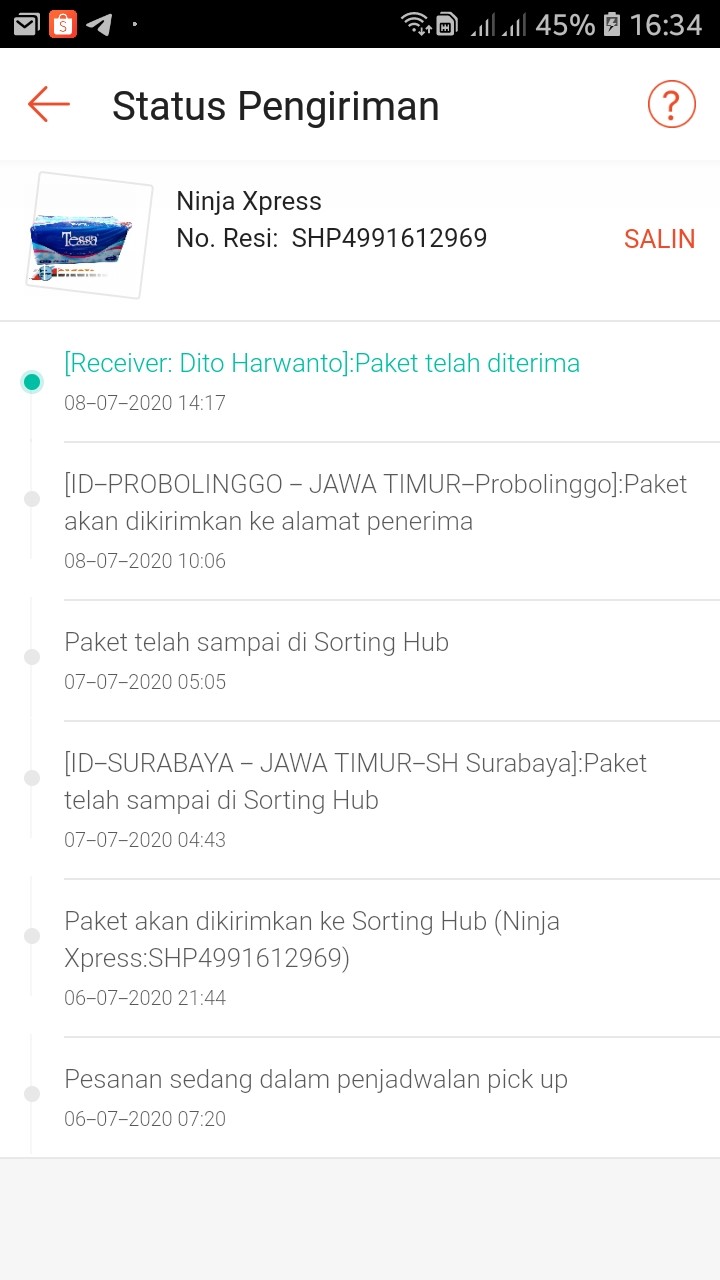This screenshot has width=720, height=1280.
Task: Open the Status Pengiriman title bar
Action: pos(276,103)
